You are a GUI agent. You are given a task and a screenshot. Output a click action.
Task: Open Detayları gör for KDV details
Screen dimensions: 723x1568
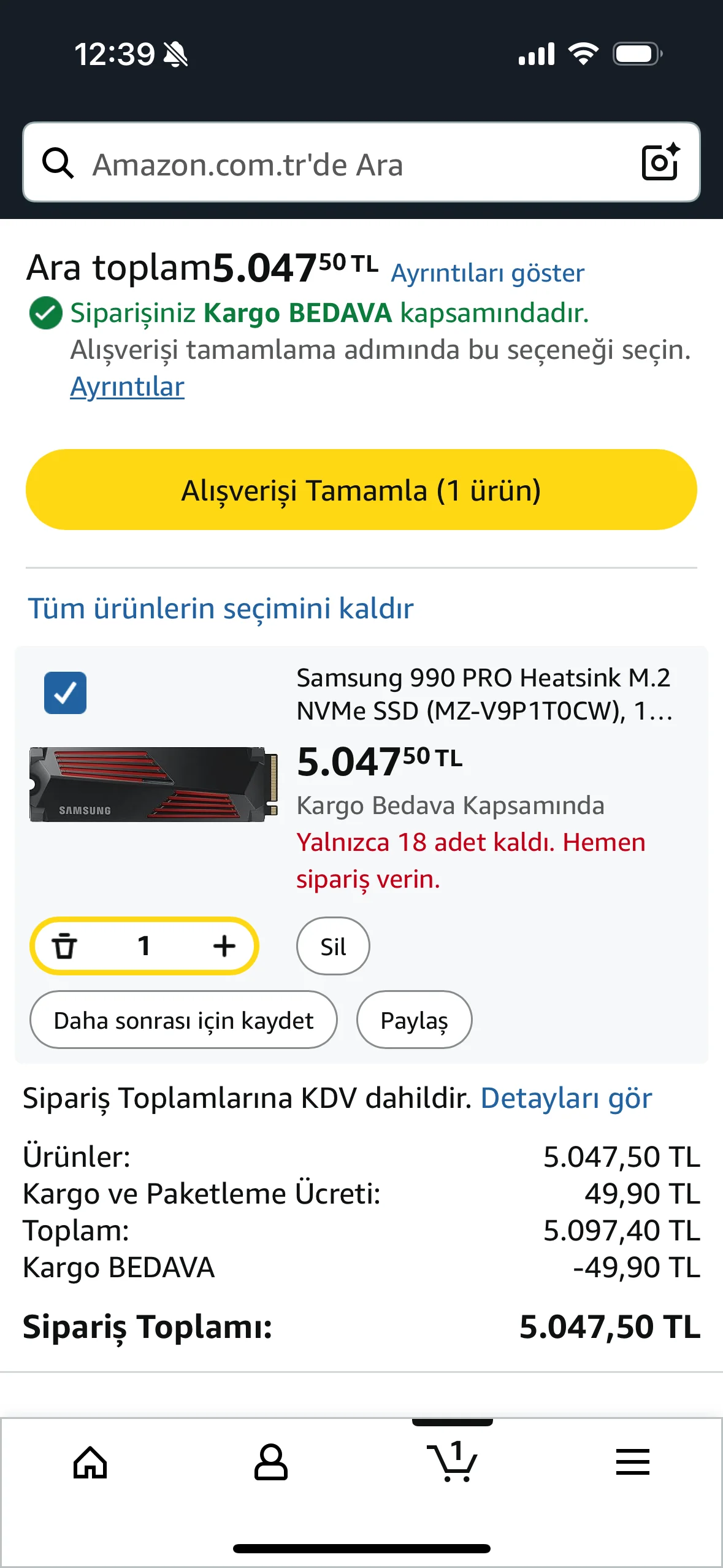tap(565, 1098)
